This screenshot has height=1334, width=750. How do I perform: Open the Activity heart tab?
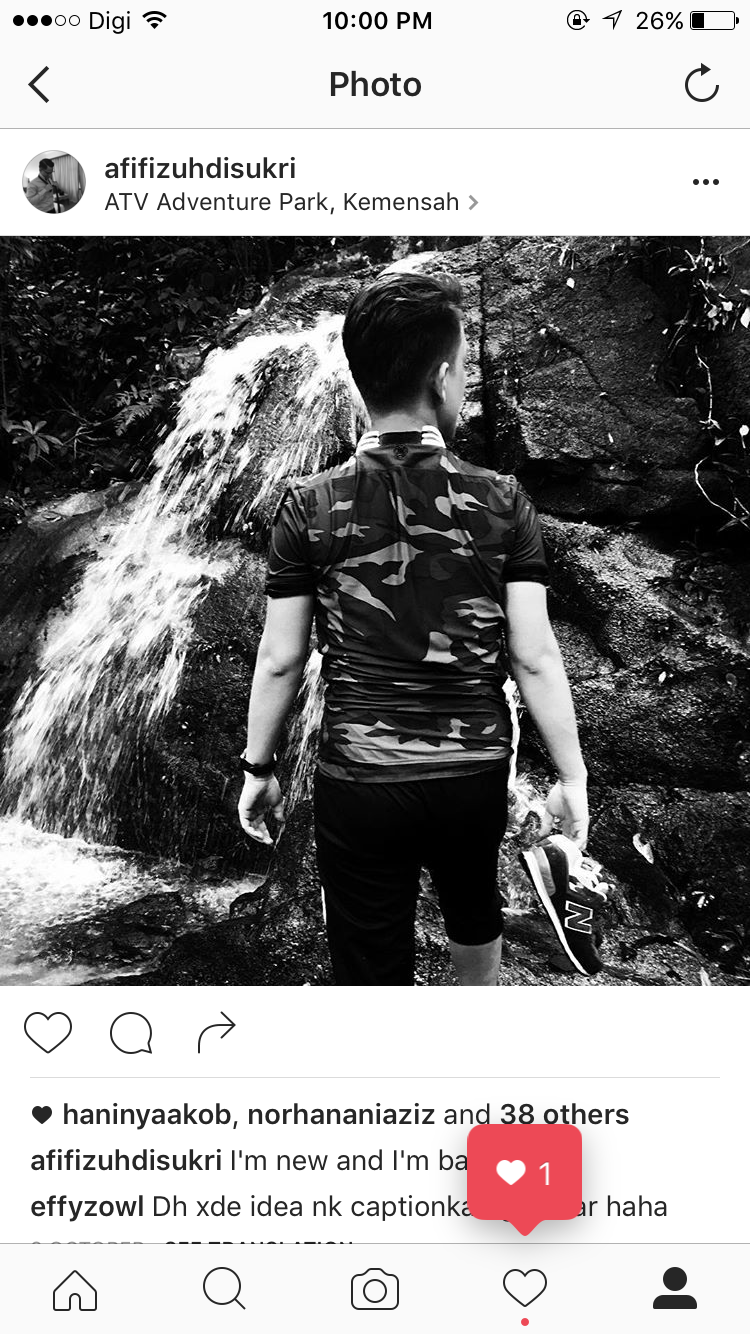click(525, 1288)
